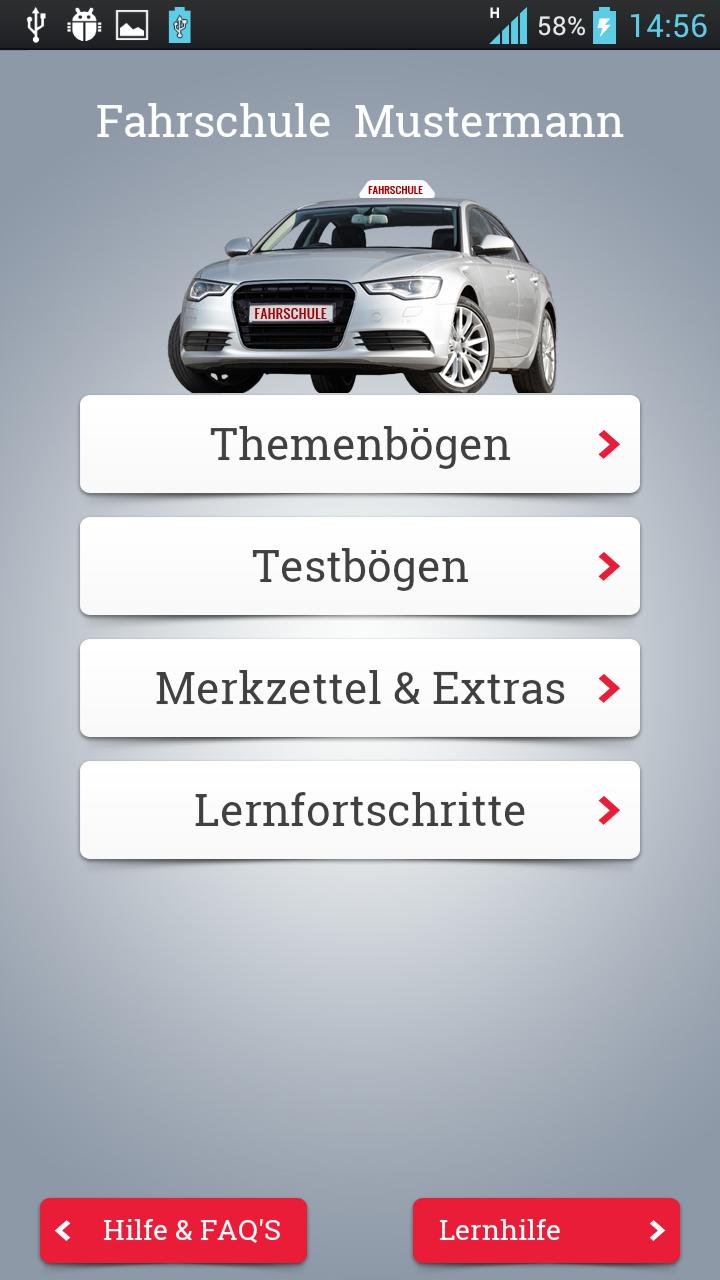Click the 58% battery percentage display
Screen dimensions: 720x1280
tap(558, 25)
